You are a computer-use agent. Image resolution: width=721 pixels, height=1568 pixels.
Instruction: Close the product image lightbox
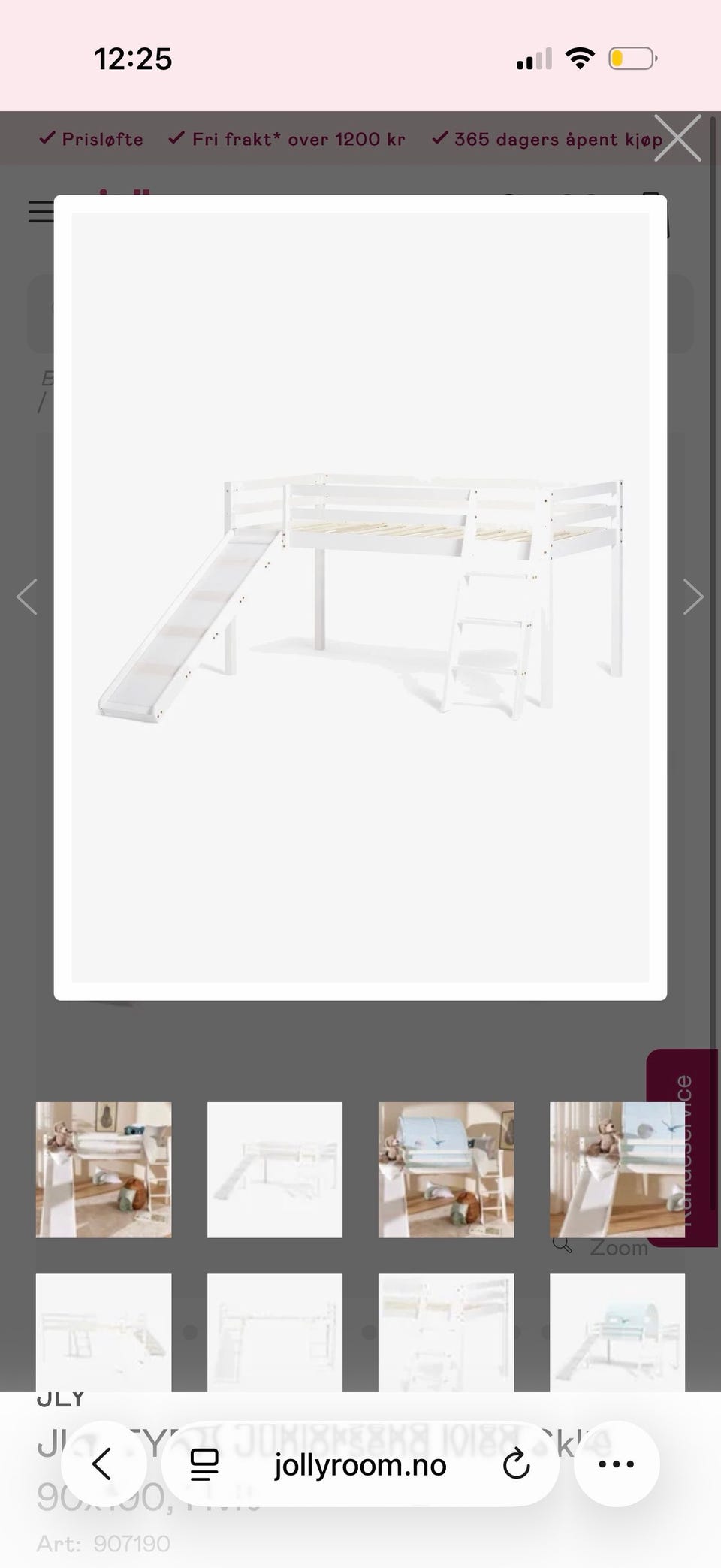coord(678,138)
